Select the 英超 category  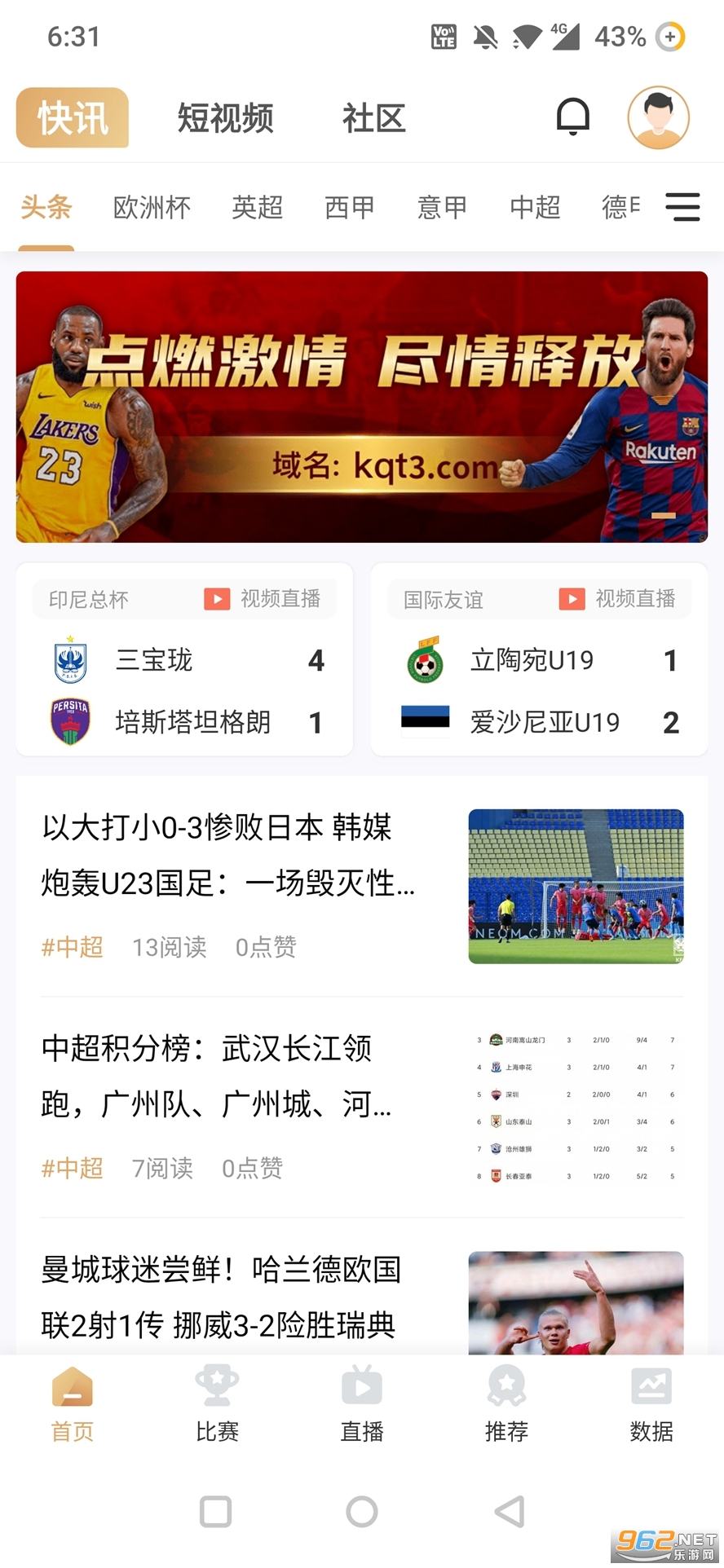(x=258, y=207)
